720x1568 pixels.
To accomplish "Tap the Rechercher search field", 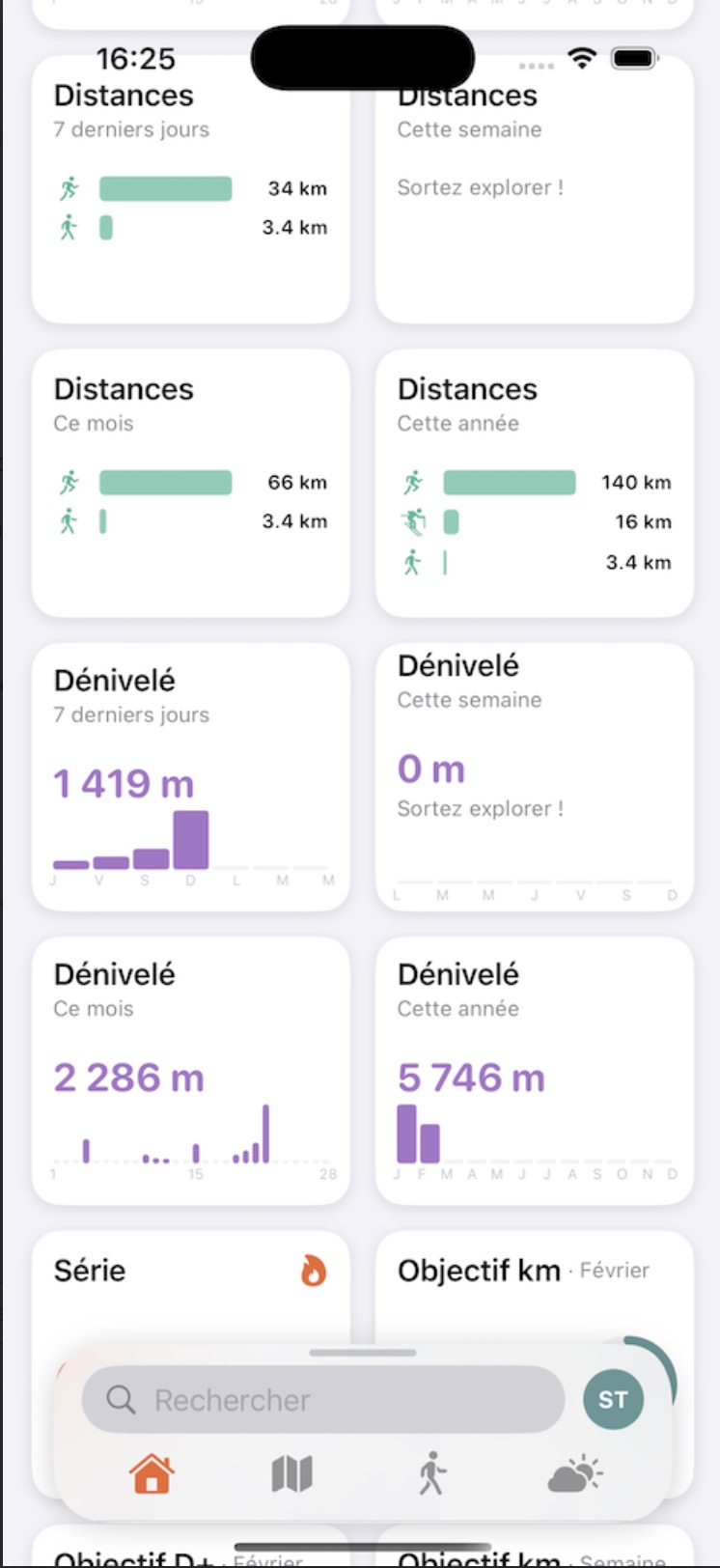I will click(323, 1399).
